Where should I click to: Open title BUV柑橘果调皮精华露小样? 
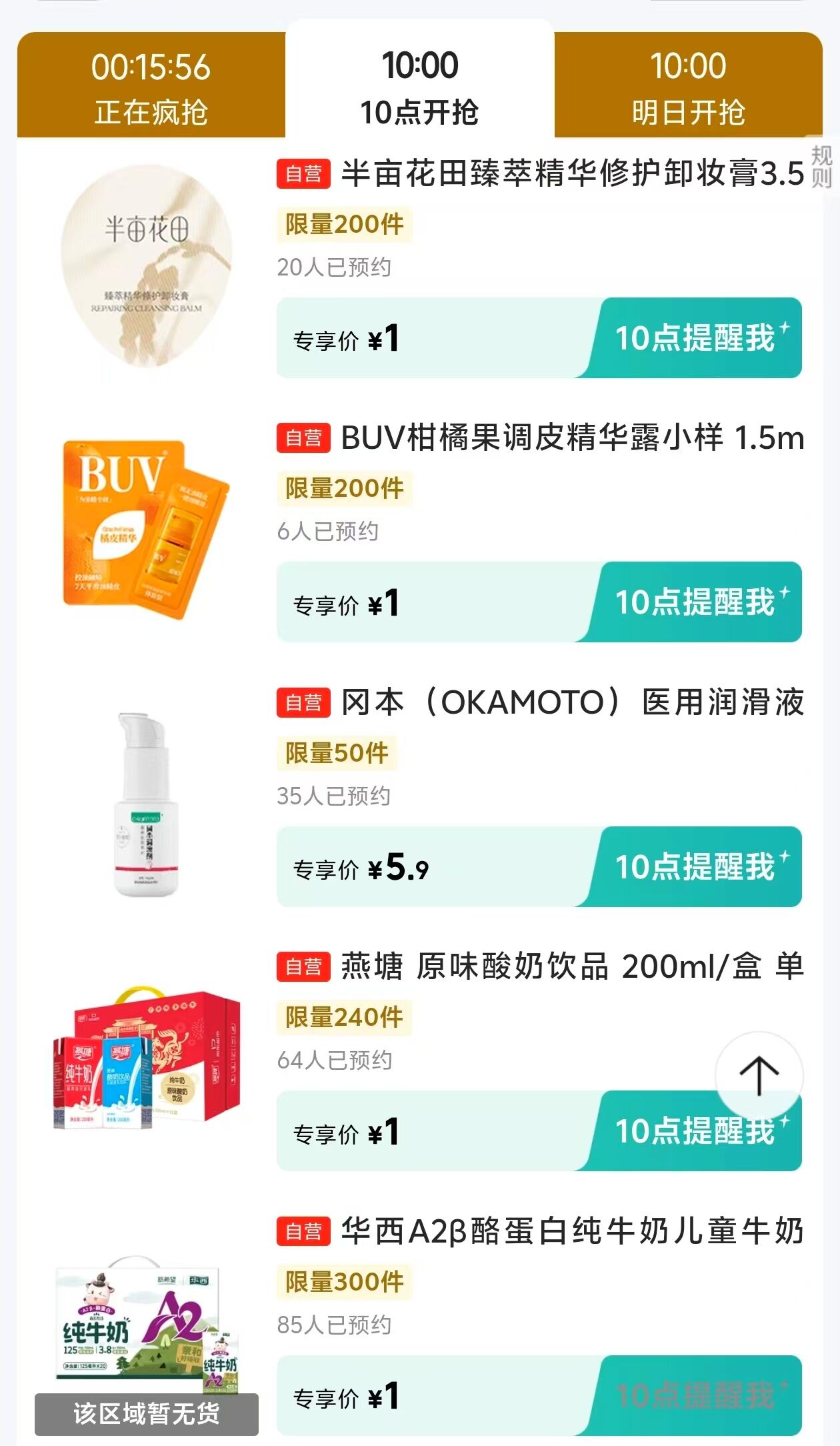click(572, 438)
